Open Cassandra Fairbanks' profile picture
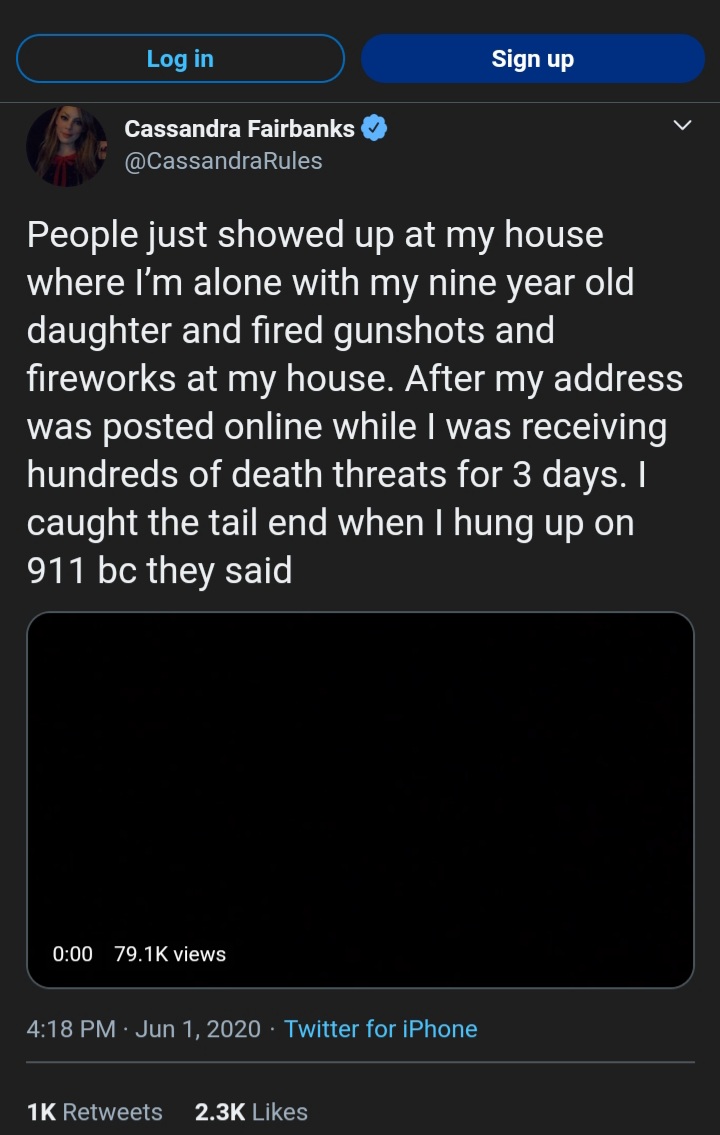The width and height of the screenshot is (720, 1135). coord(67,146)
